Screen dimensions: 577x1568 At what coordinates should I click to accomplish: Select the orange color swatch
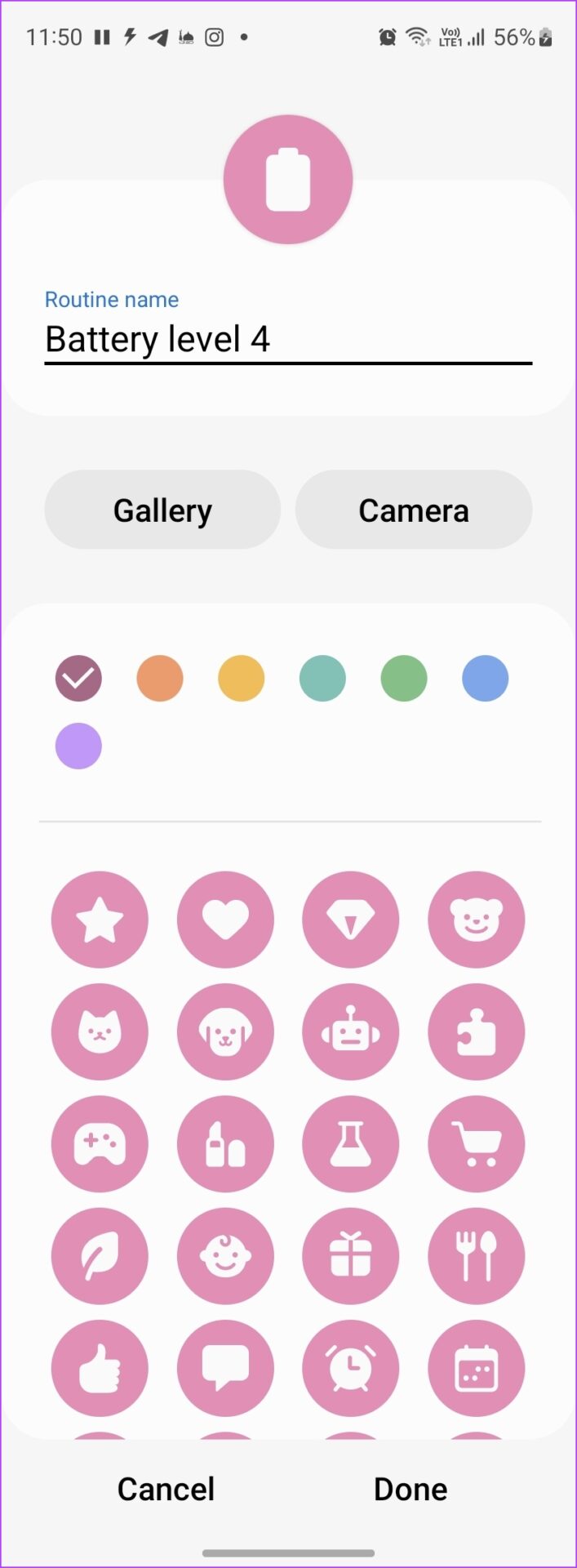(160, 678)
